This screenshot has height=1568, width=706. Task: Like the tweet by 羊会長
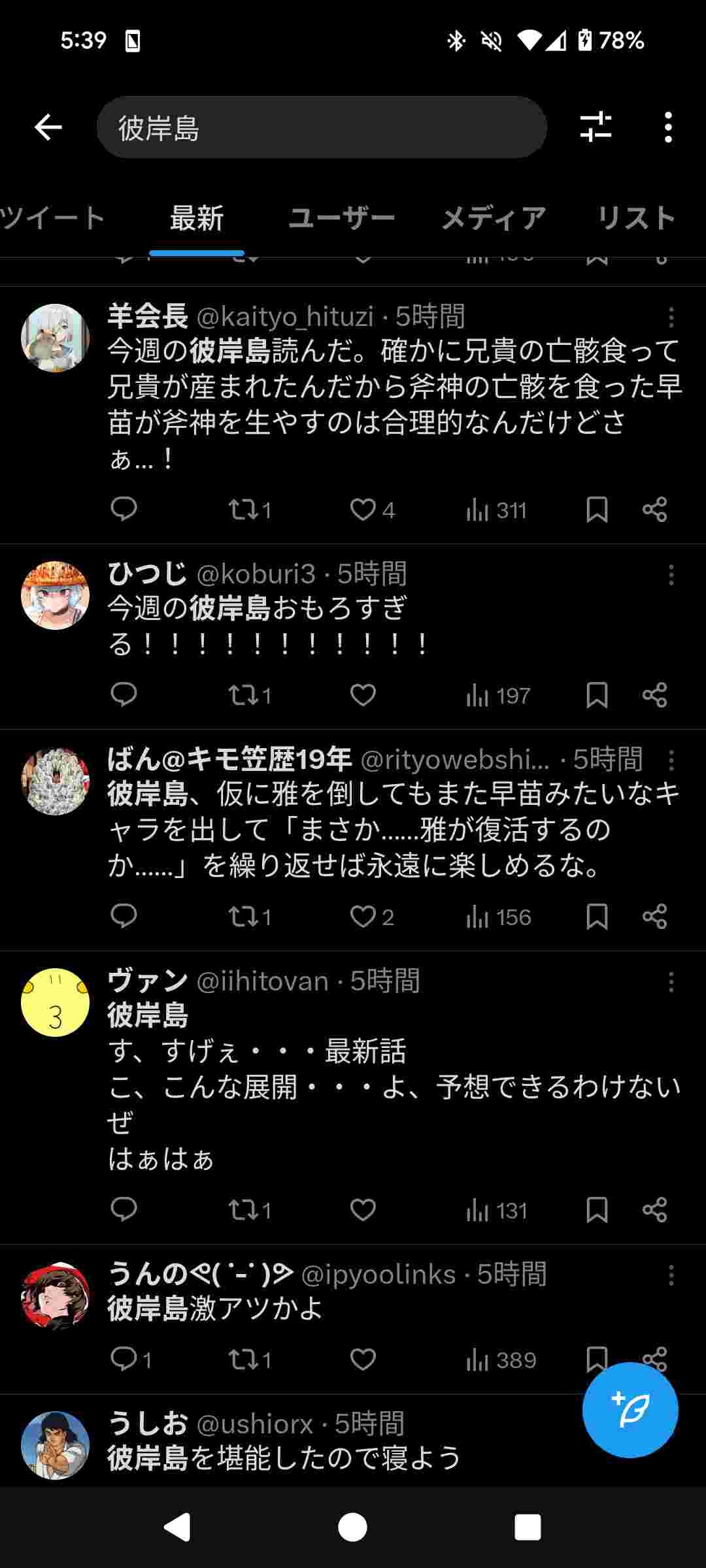363,510
